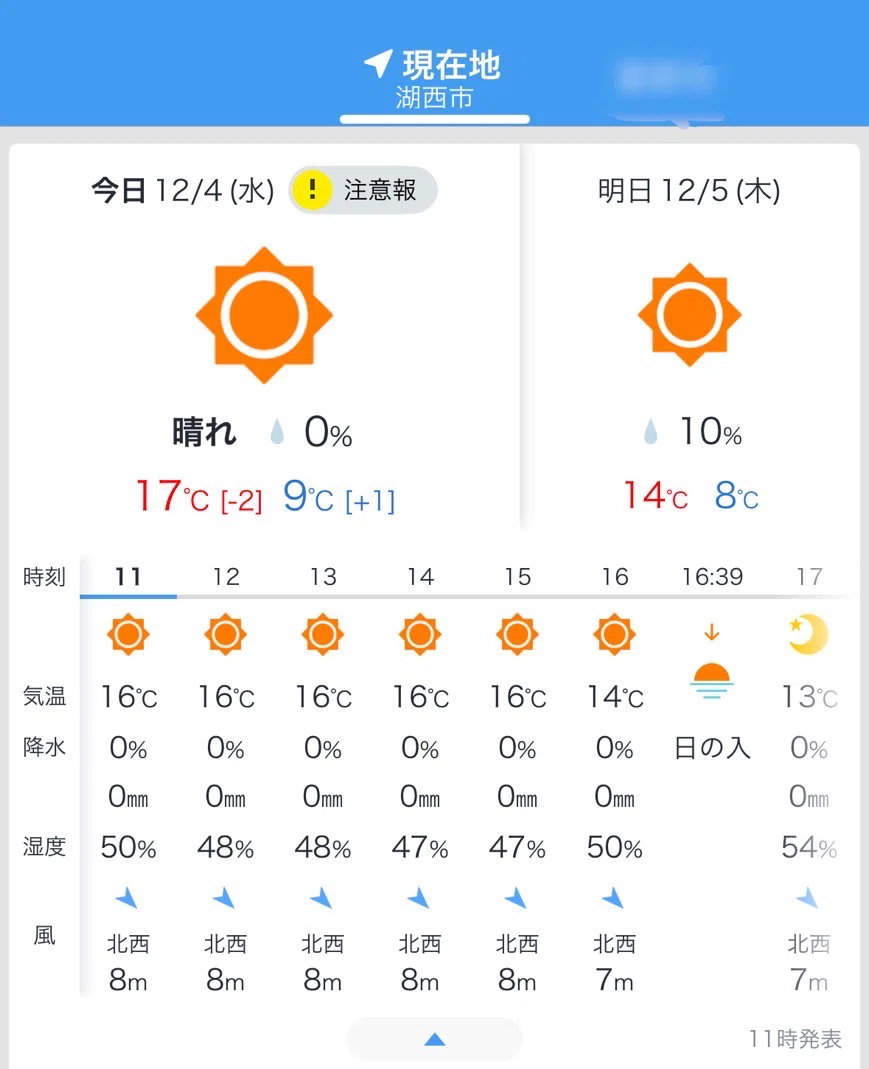Open tomorrow's 12/5 forecast card
The width and height of the screenshot is (869, 1069).
[690, 337]
